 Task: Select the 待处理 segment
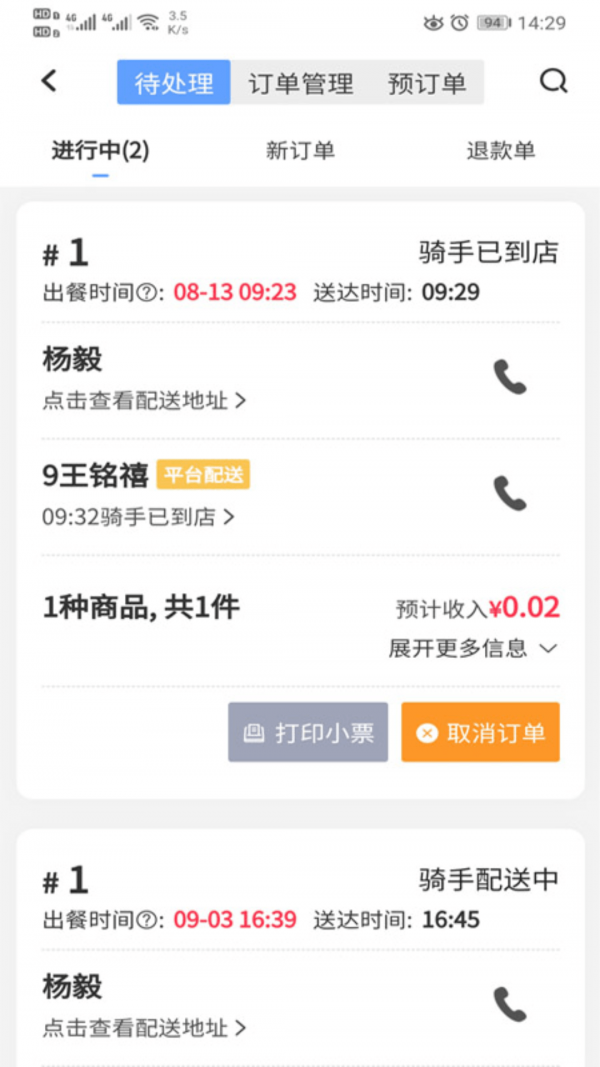(x=174, y=83)
